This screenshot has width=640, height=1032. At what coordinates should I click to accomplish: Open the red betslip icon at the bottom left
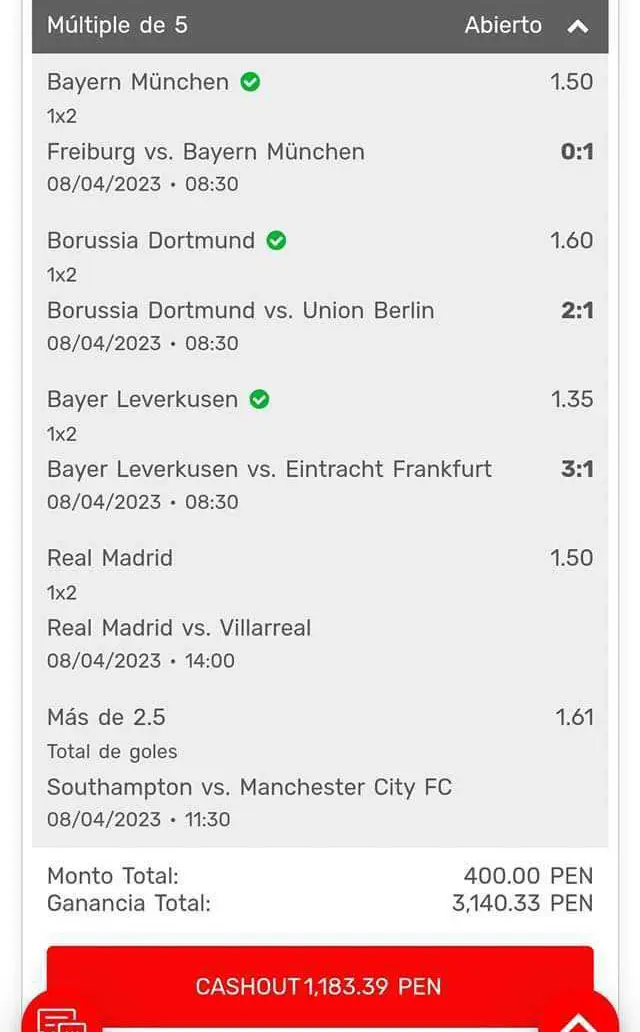click(60, 1020)
